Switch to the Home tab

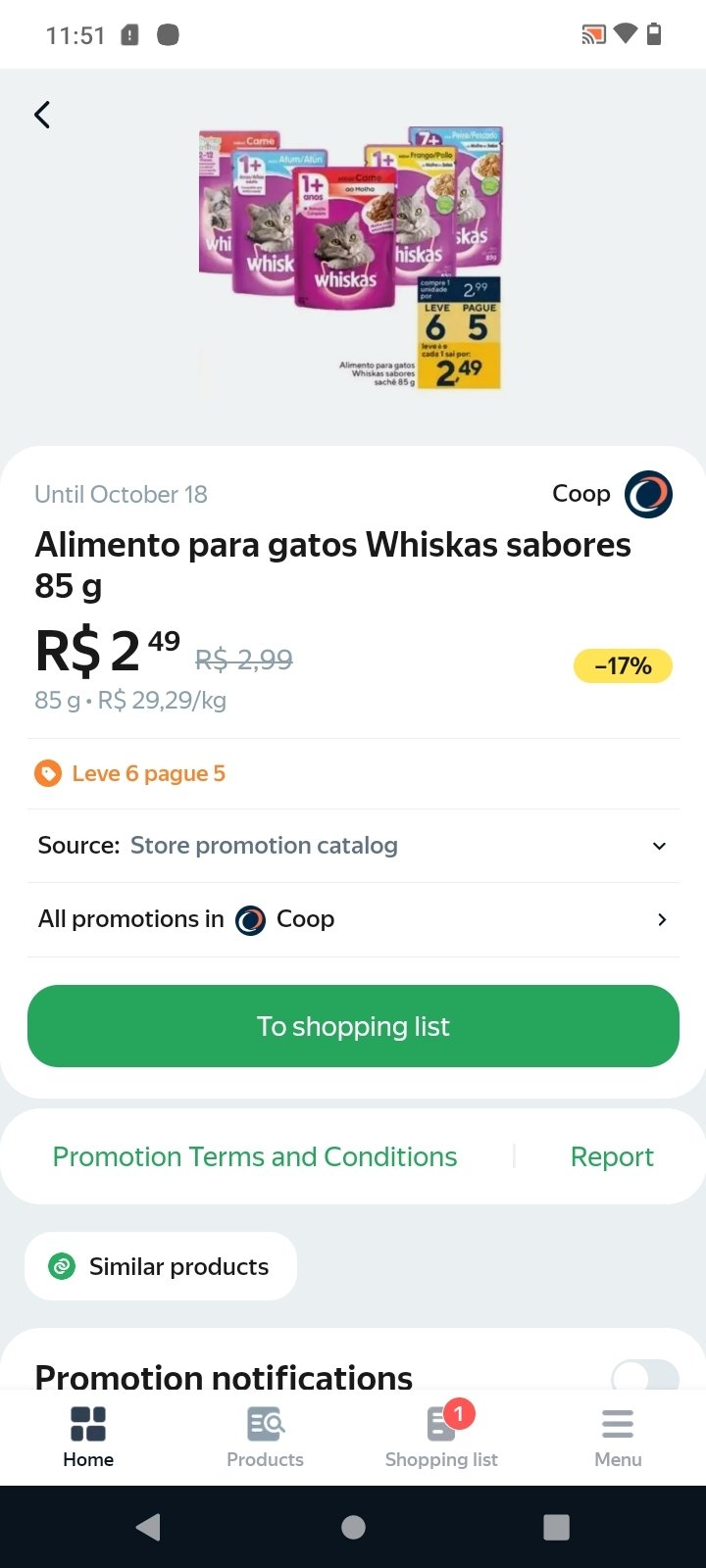pyautogui.click(x=88, y=1438)
